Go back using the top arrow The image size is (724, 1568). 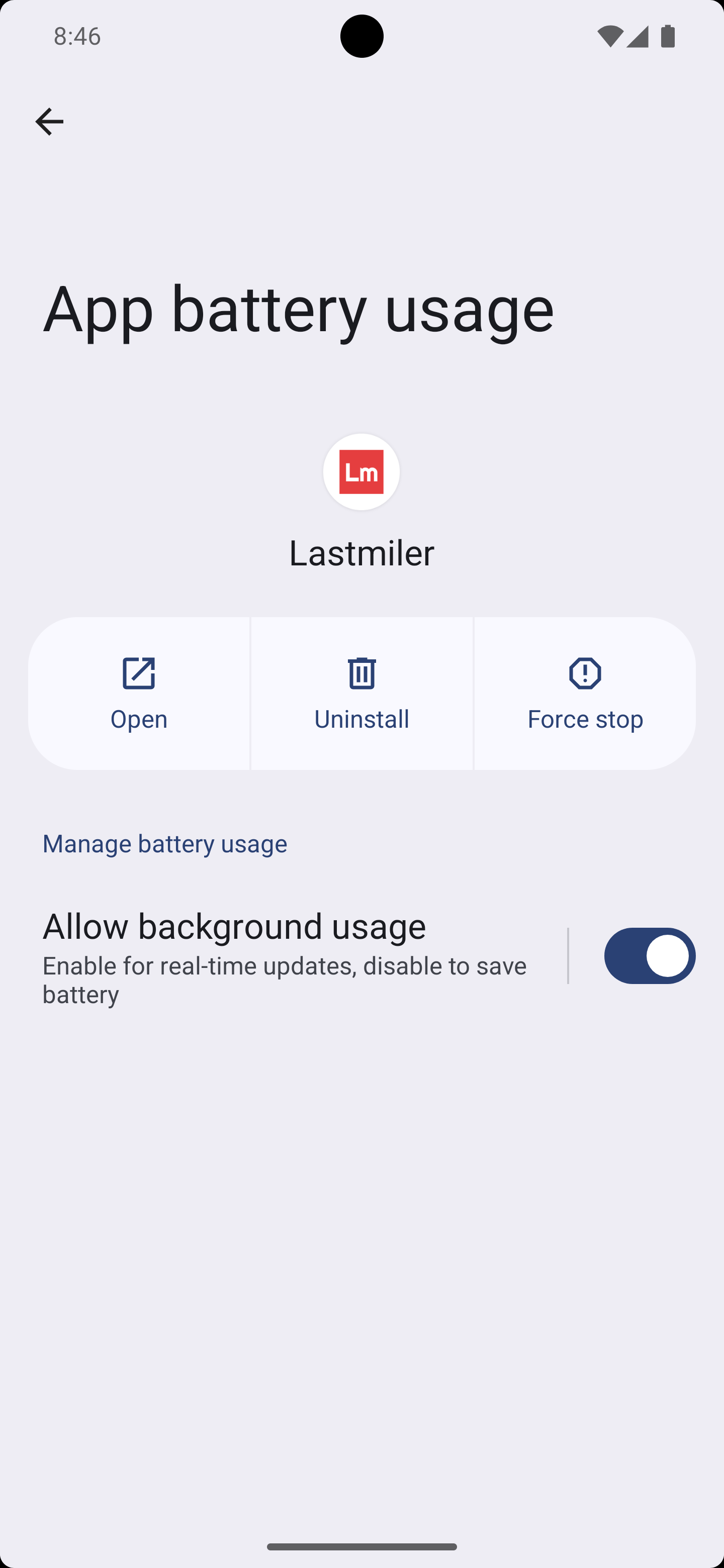[x=49, y=122]
